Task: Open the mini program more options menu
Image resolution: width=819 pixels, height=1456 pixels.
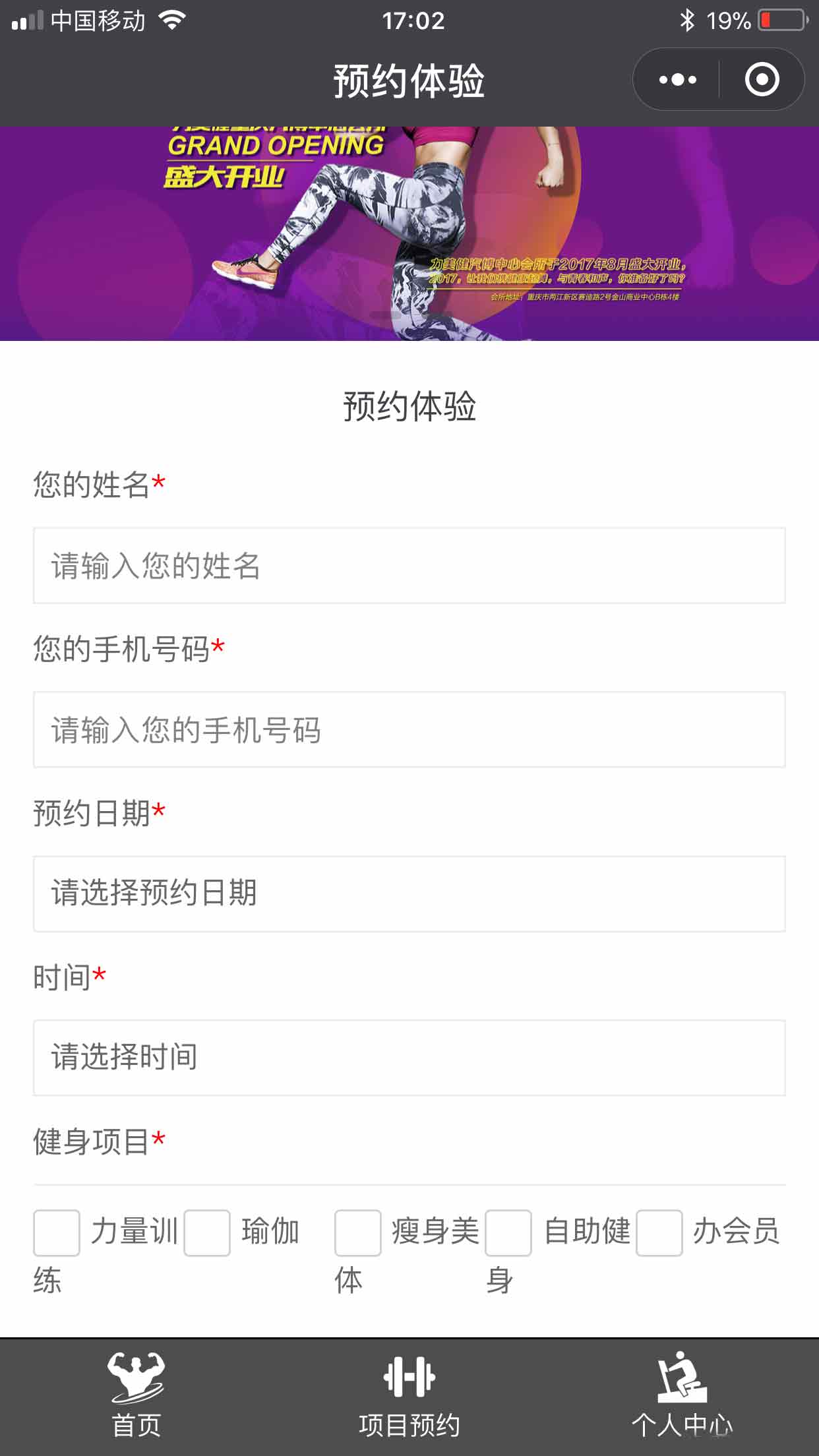Action: (677, 80)
